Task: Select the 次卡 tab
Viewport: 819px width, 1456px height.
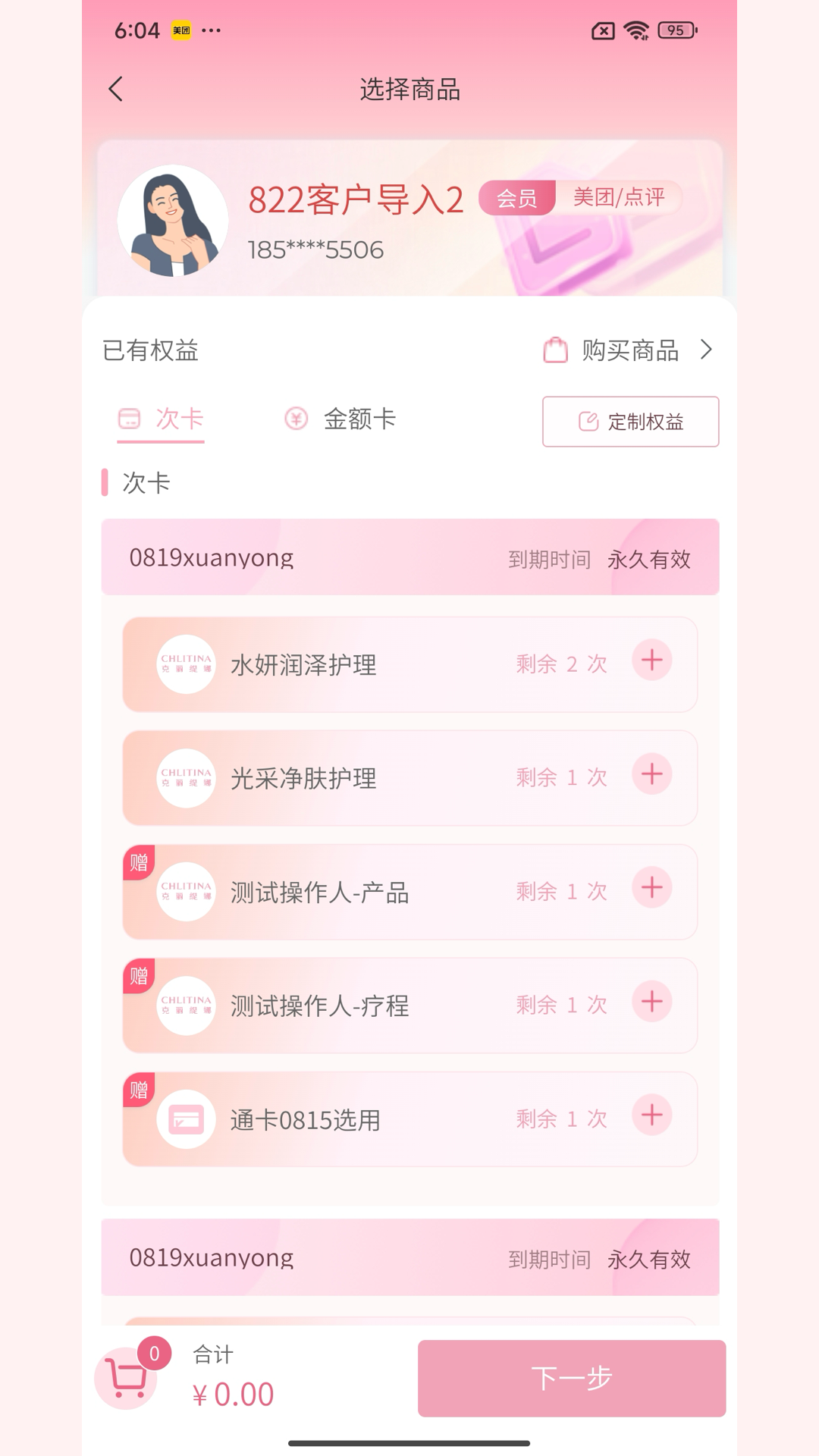Action: pos(161,419)
